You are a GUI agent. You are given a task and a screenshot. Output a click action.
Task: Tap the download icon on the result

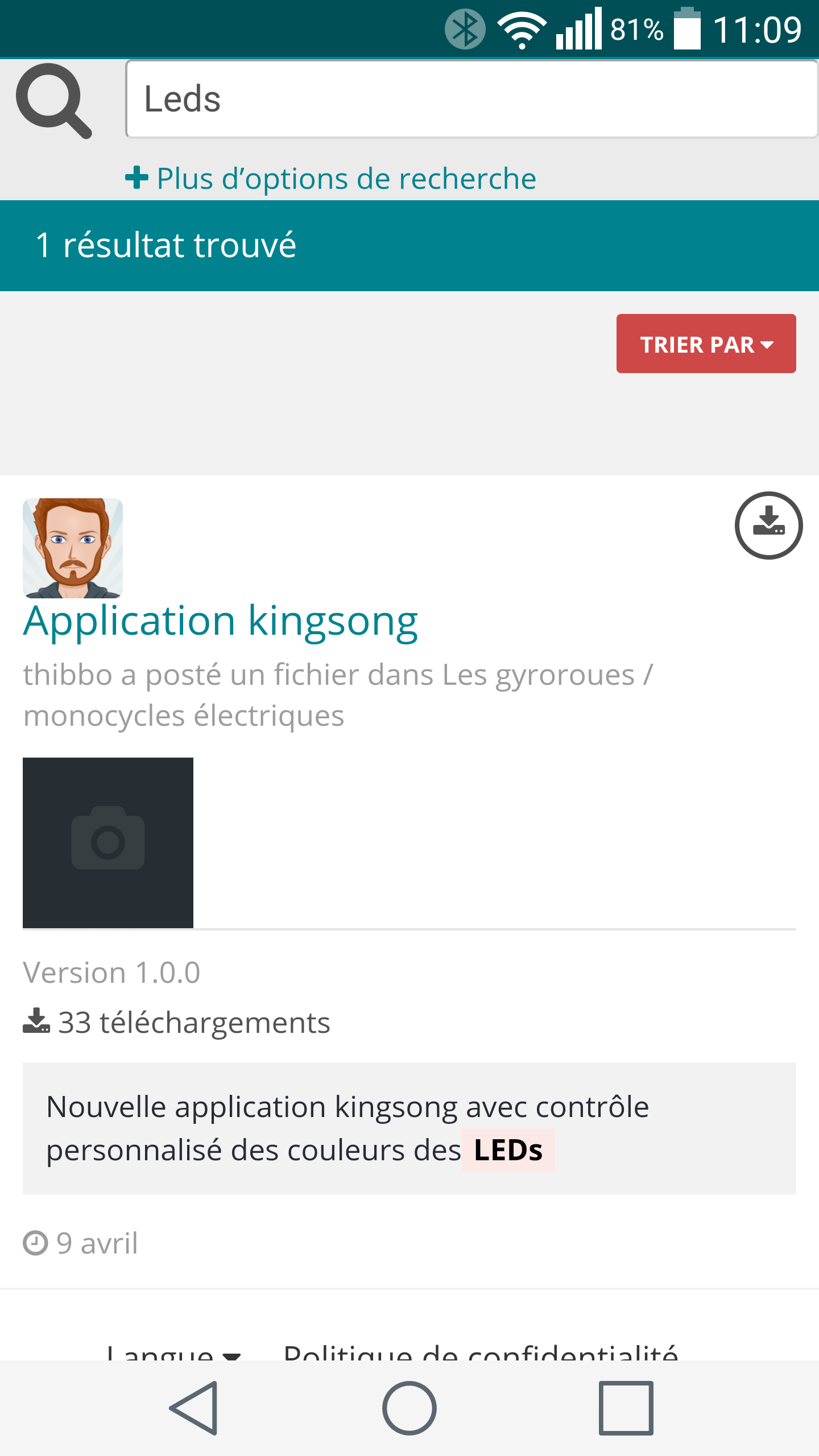(768, 525)
